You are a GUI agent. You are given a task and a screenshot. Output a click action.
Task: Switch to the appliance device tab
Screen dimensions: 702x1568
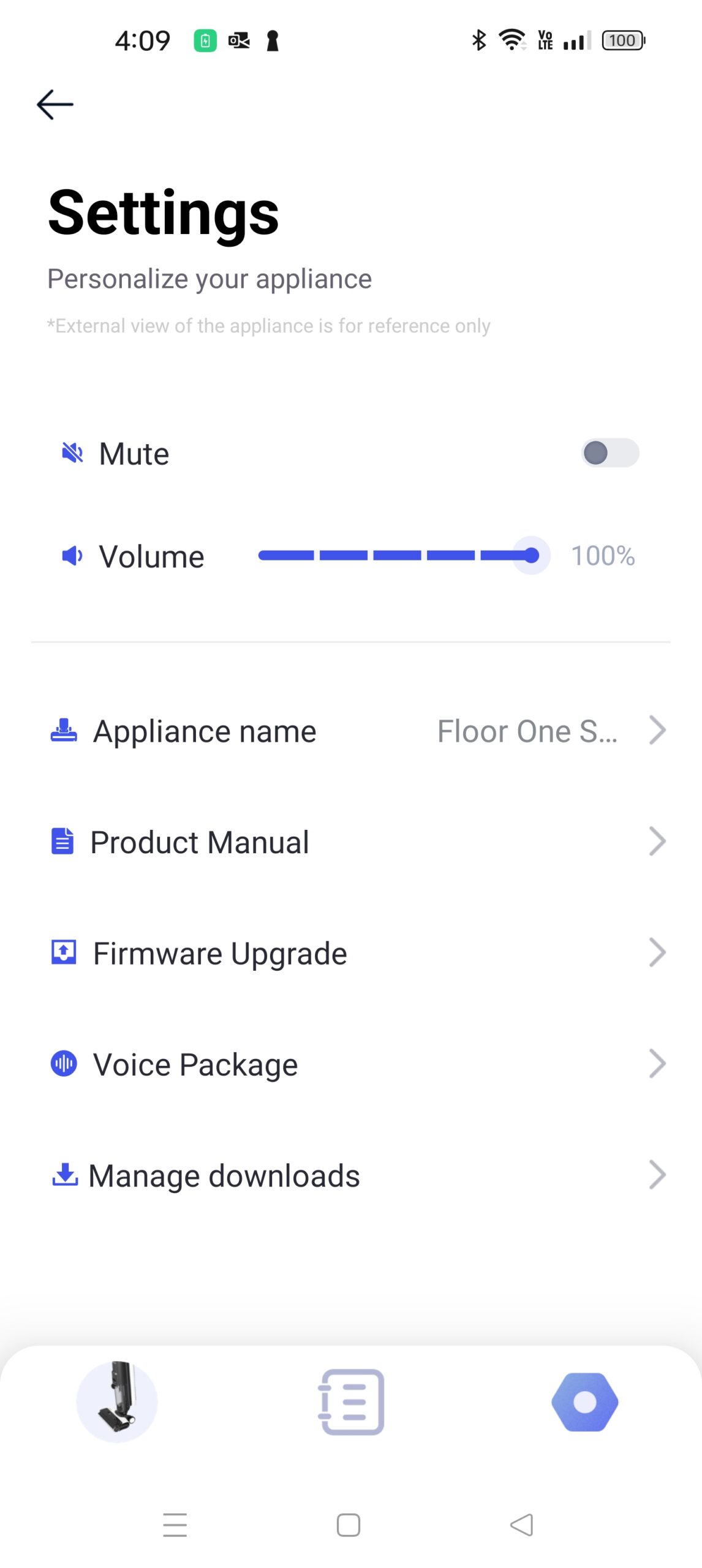point(117,1402)
